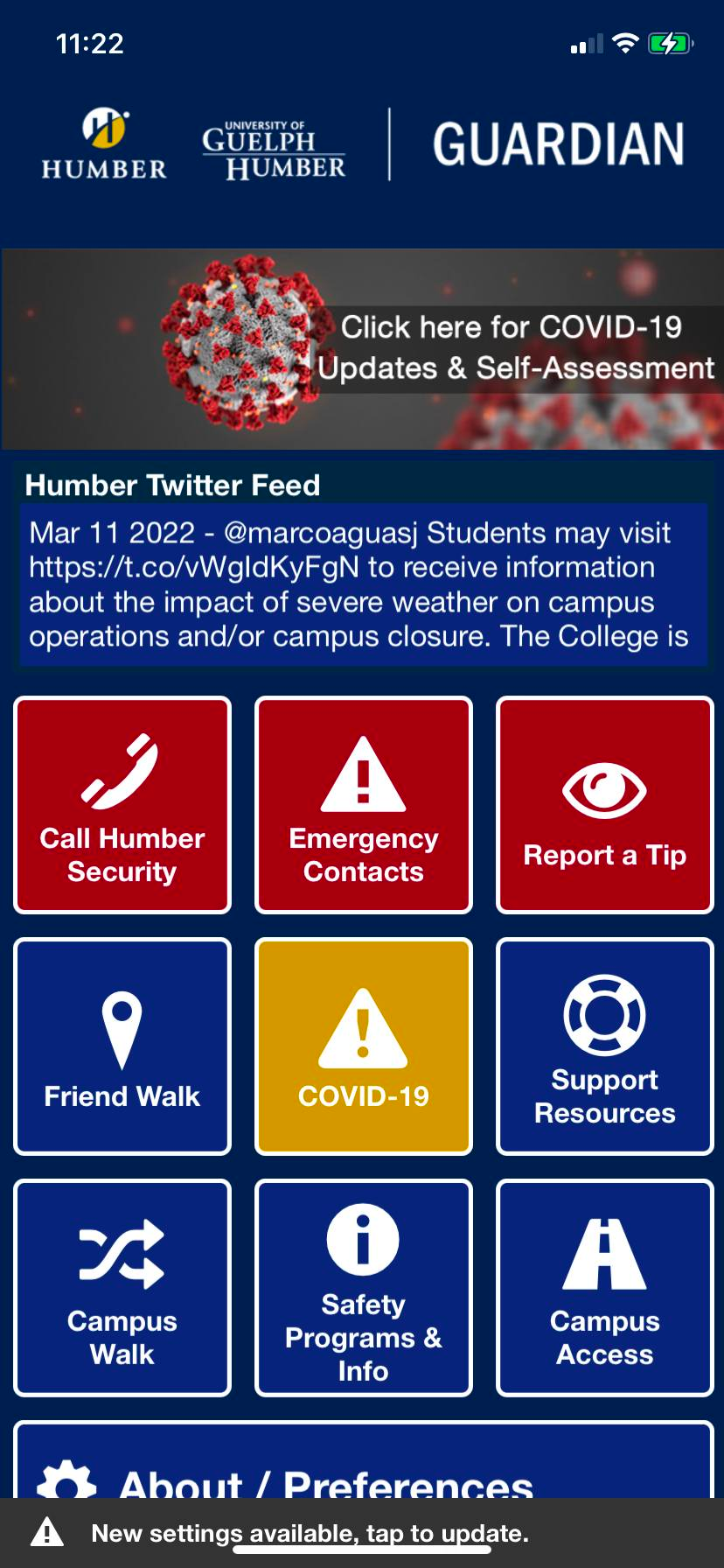This screenshot has width=724, height=1568.
Task: Tap Call Humber Security
Action: (x=122, y=805)
